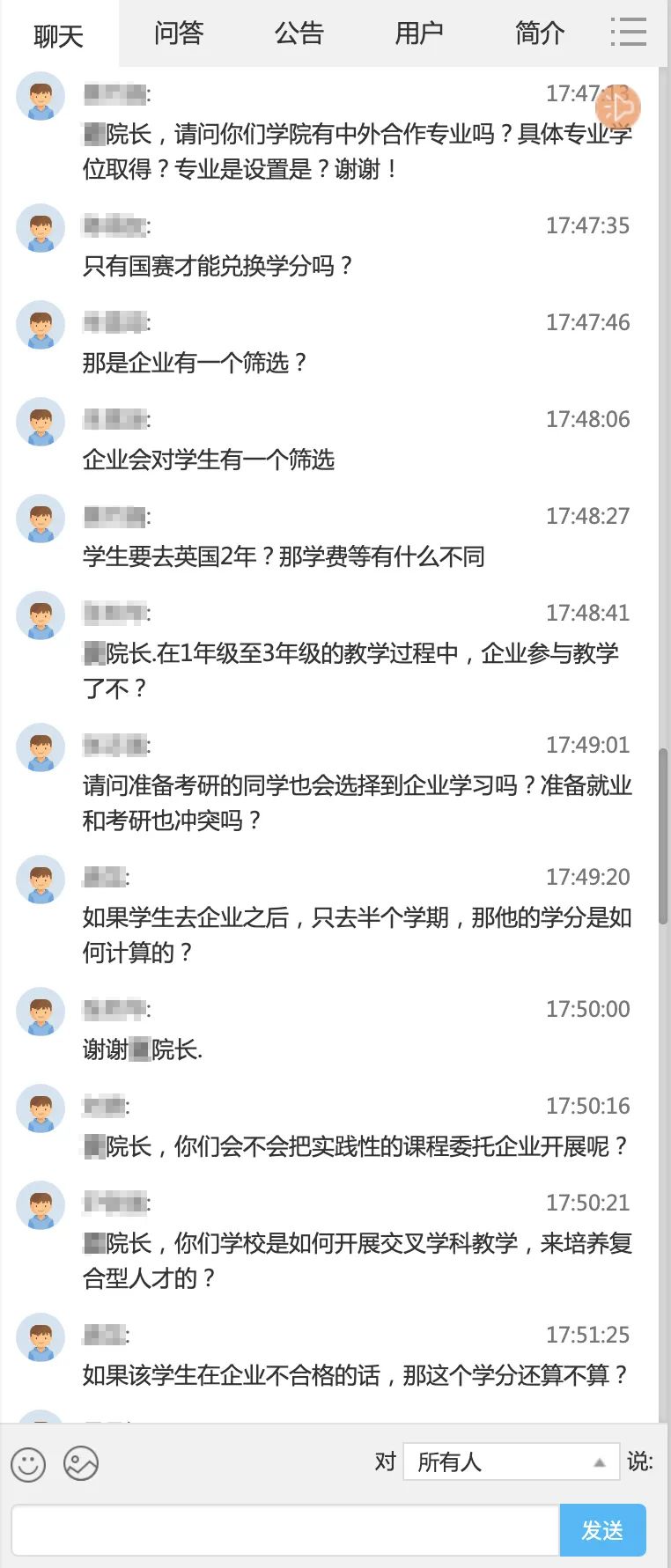
Task: Open the 用户 tab
Action: 419,33
